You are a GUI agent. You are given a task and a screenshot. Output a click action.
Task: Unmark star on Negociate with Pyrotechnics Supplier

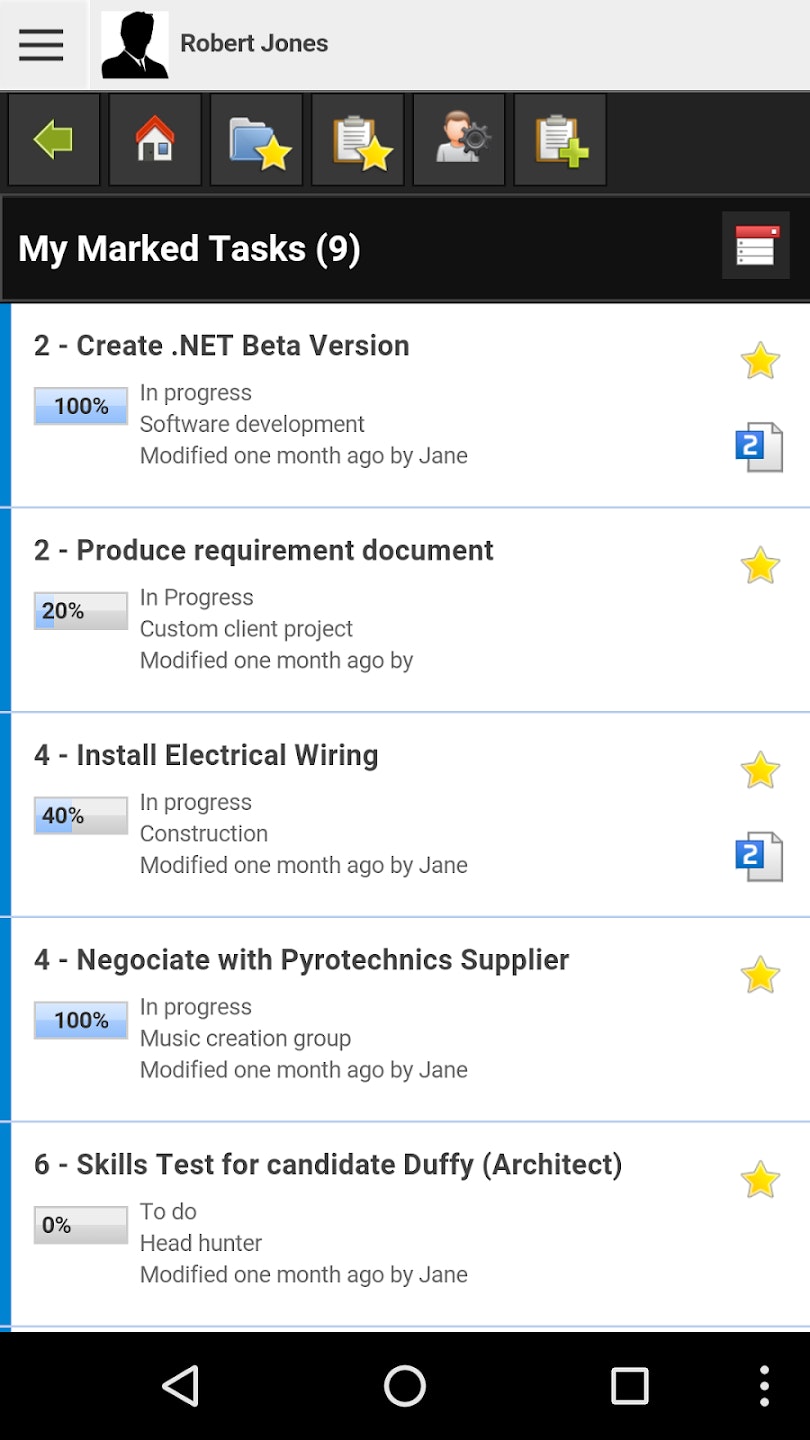(760, 976)
